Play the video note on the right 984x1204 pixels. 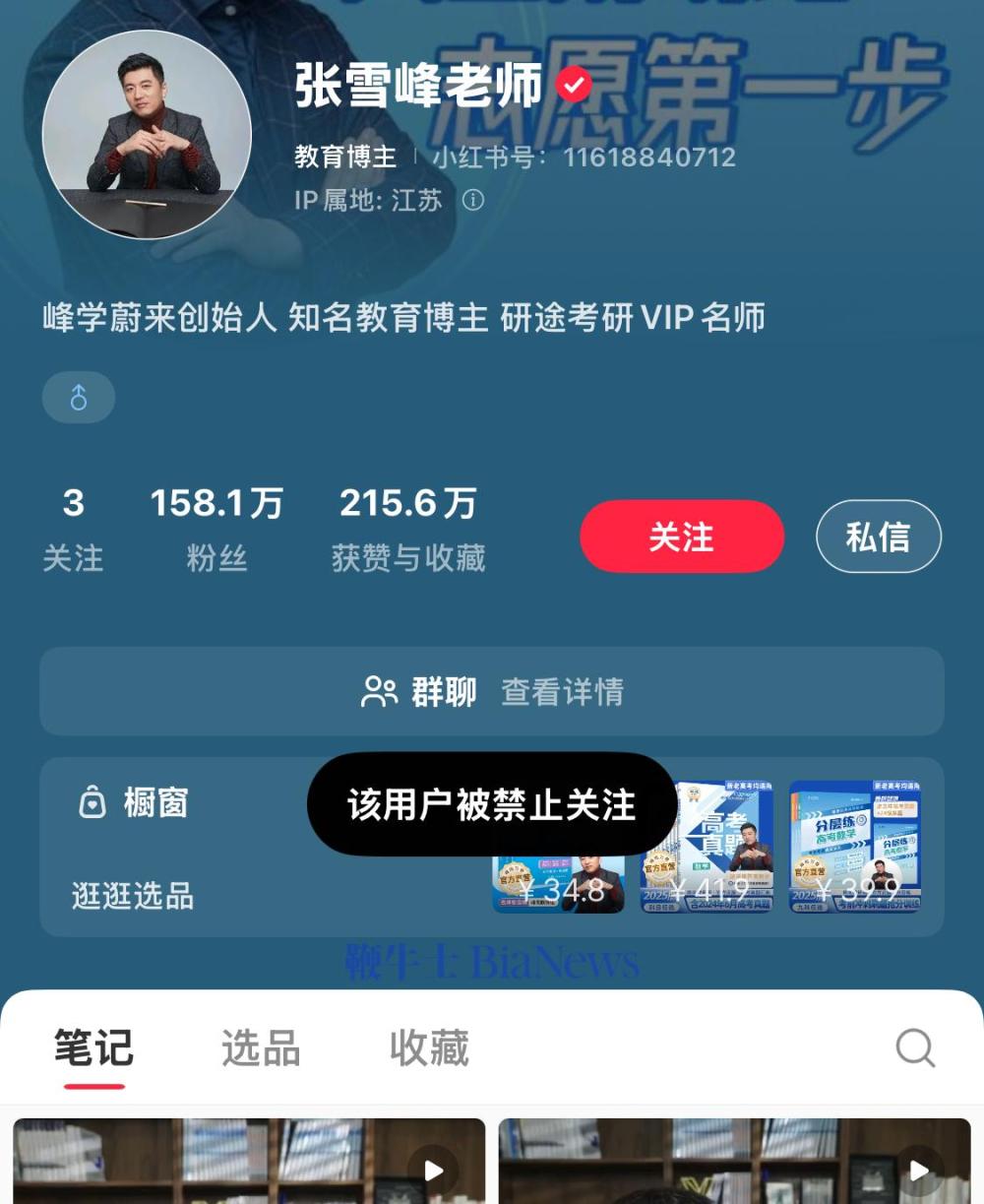[x=734, y=1162]
